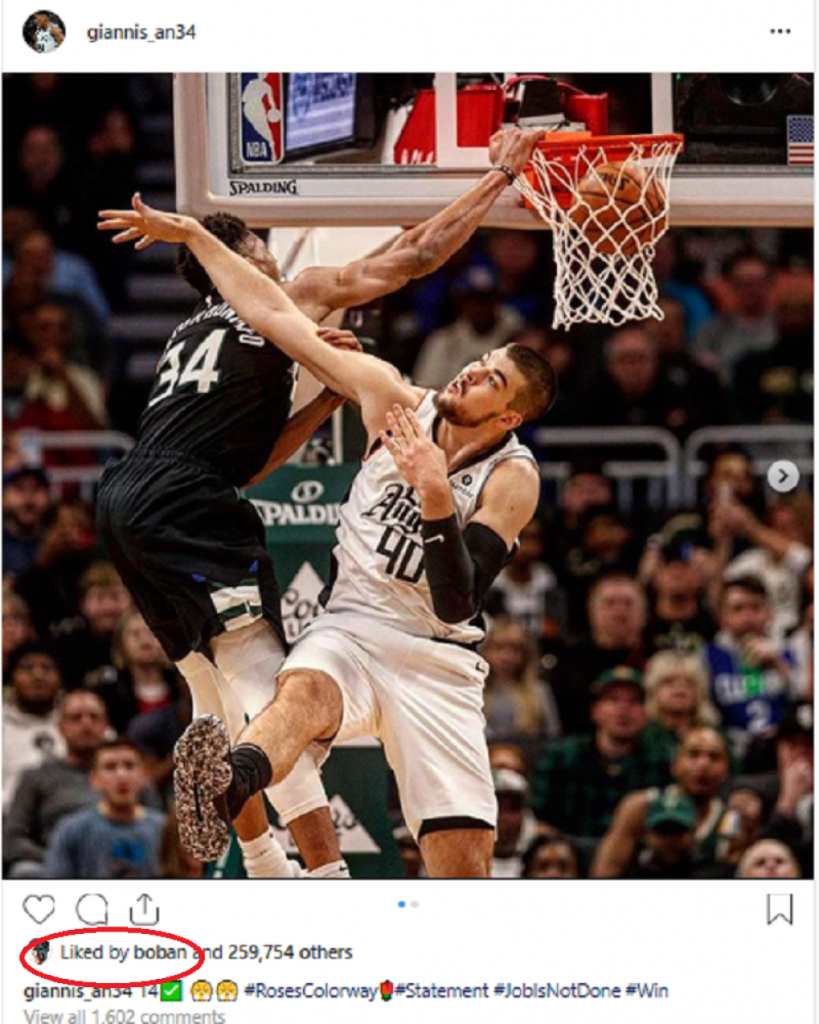Save this post with the bookmark icon
This screenshot has height=1024, width=819.
coord(780,909)
